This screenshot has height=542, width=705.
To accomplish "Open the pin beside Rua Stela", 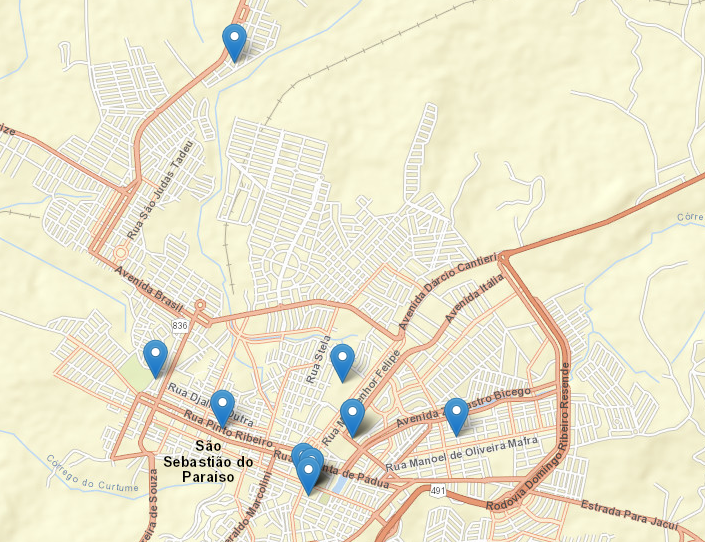I will tap(342, 359).
